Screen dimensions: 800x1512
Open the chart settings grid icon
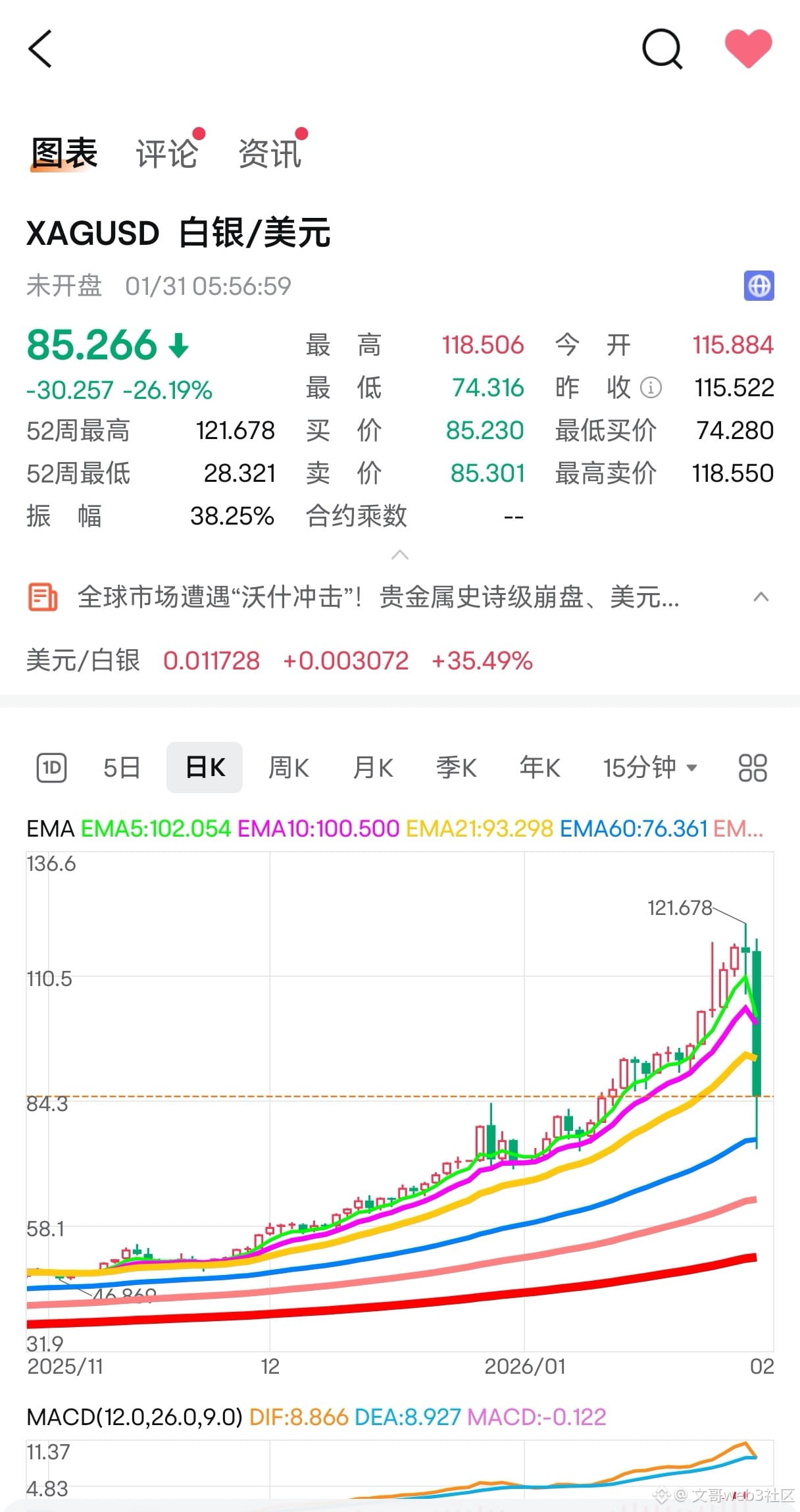click(x=753, y=768)
